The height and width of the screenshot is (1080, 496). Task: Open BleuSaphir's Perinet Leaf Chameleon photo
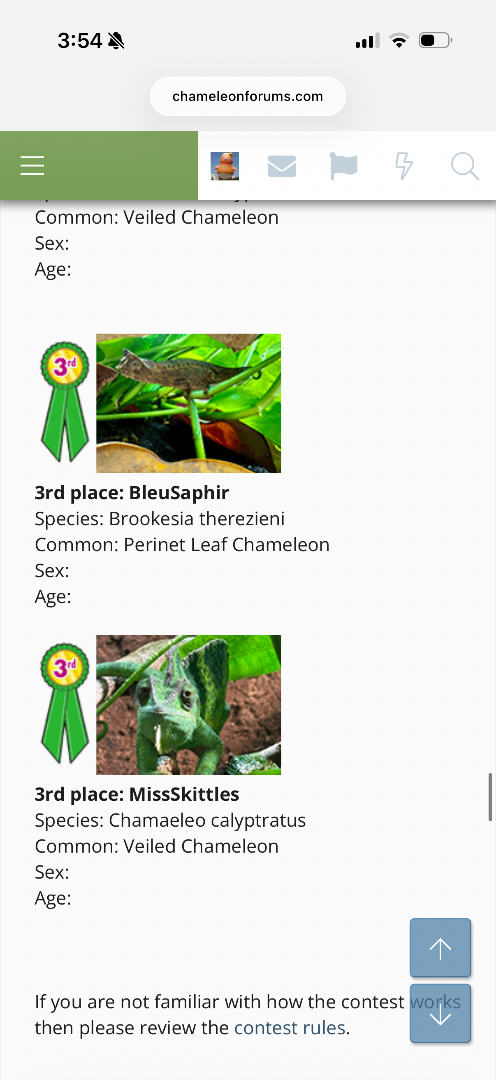(x=189, y=404)
